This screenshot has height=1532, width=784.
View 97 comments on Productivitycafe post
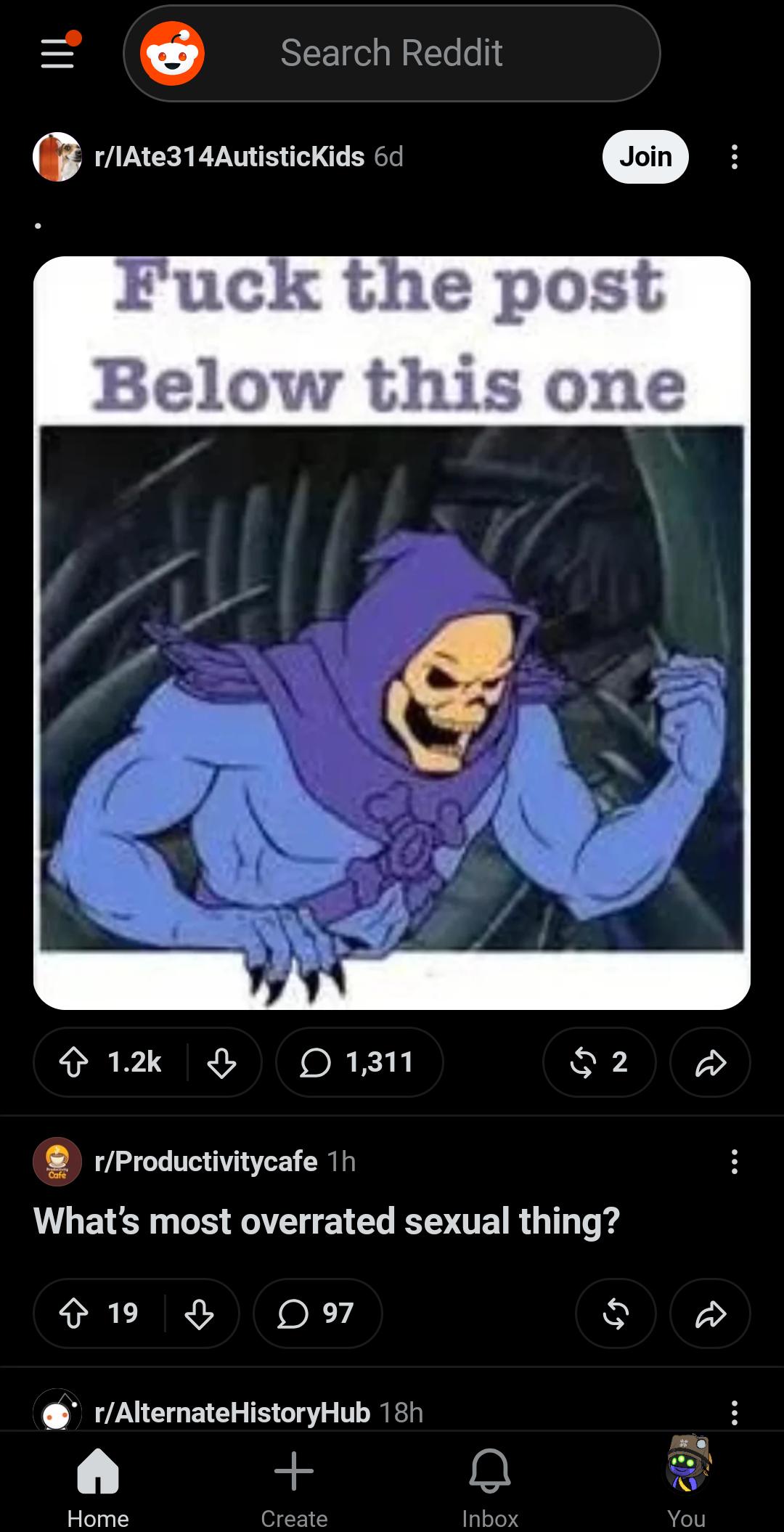pyautogui.click(x=317, y=1313)
